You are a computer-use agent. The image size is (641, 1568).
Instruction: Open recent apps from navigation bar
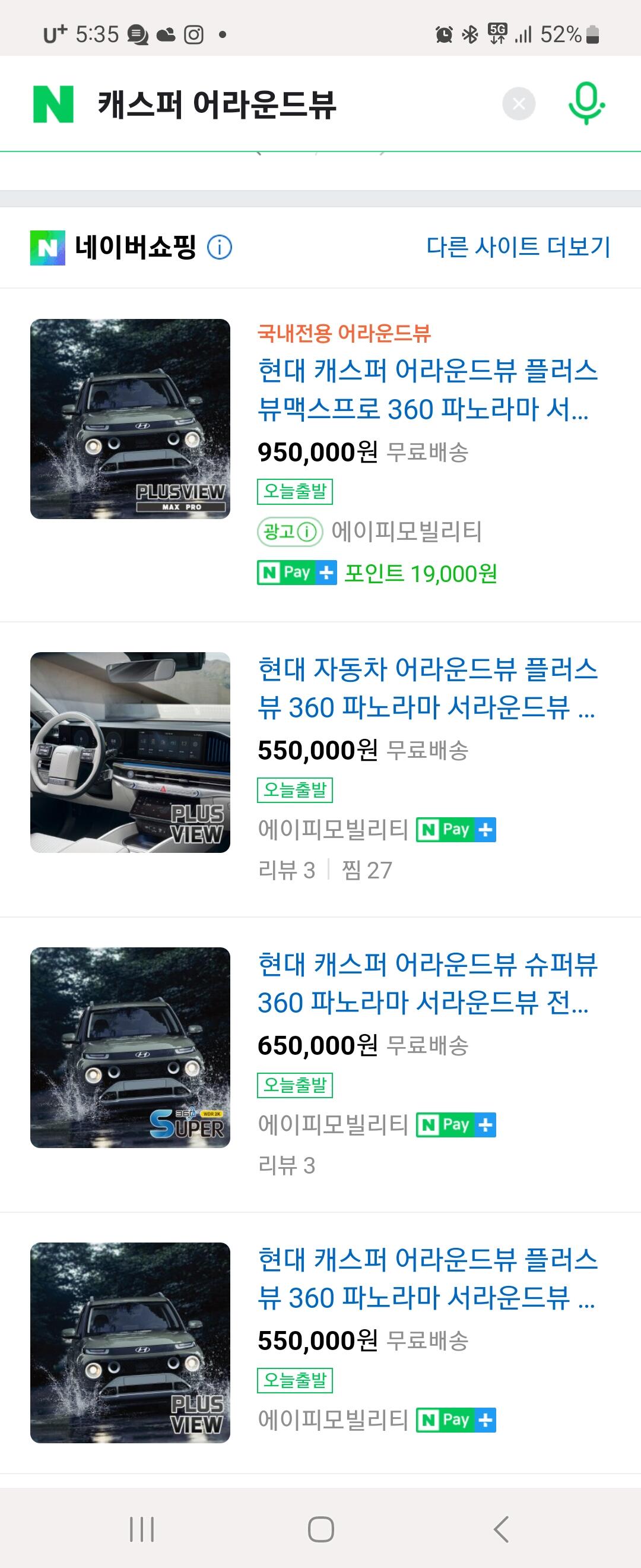(142, 1529)
